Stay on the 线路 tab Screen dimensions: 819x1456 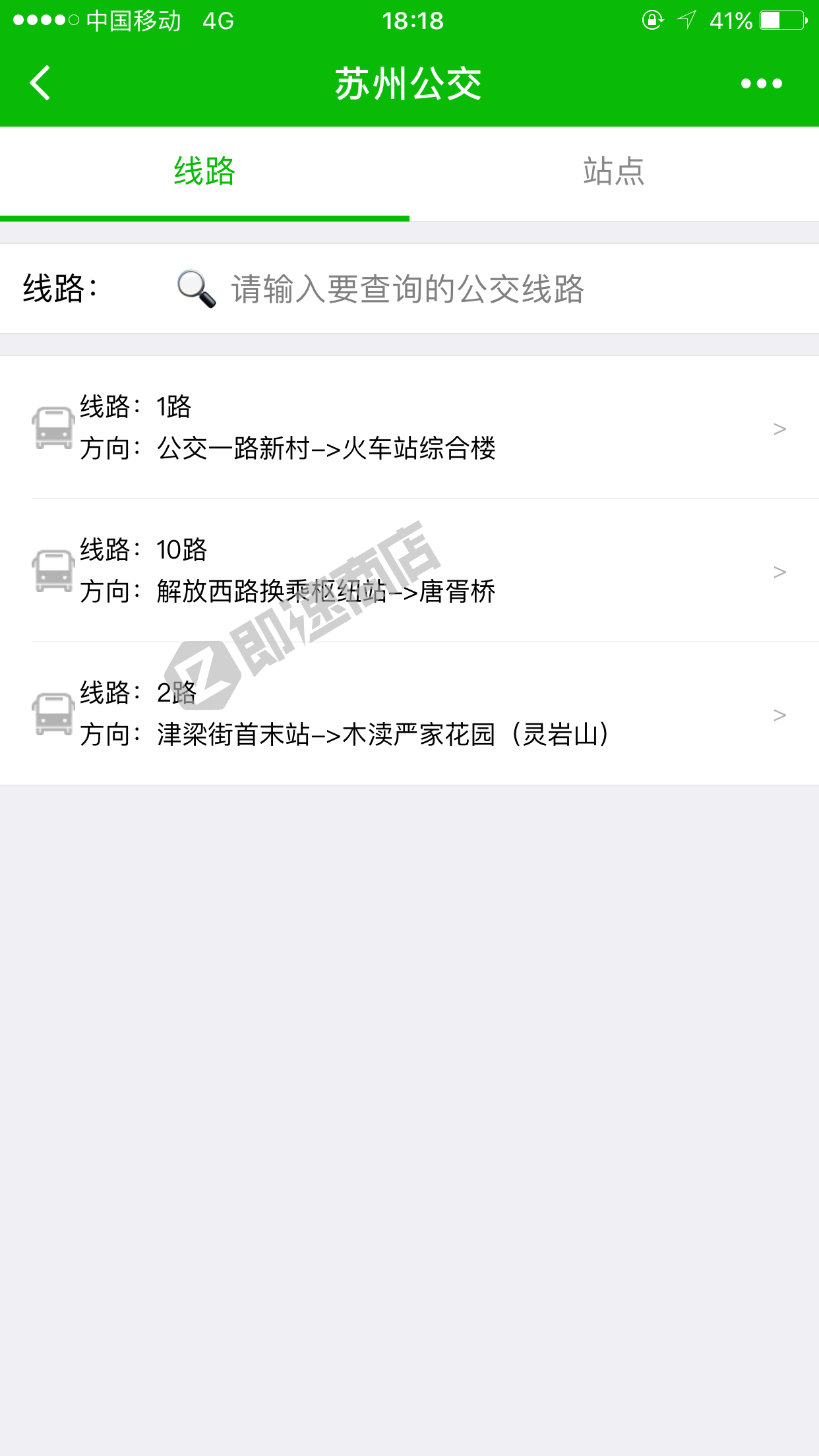pos(204,171)
